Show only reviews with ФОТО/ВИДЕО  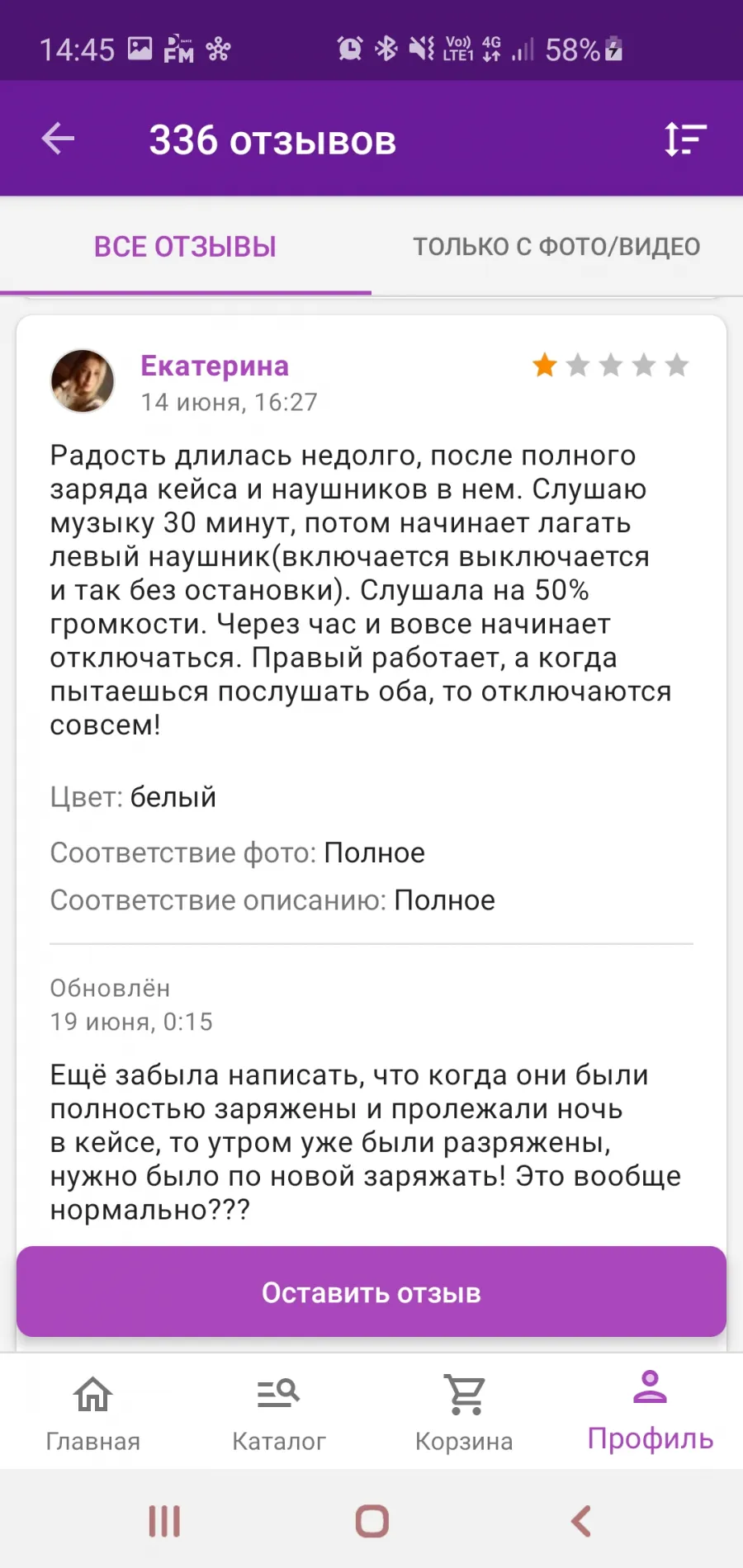click(x=557, y=246)
